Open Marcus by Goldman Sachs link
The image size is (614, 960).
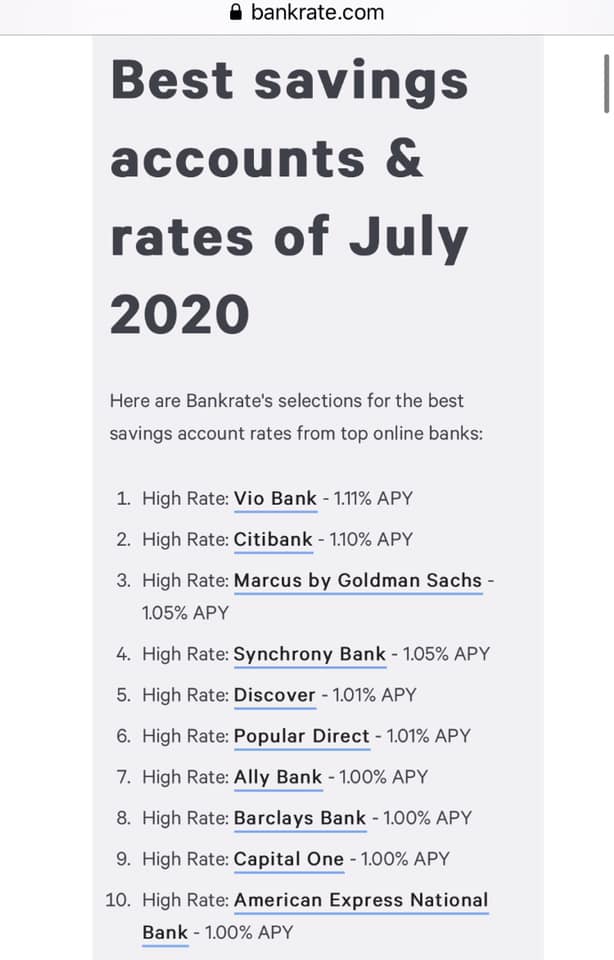pyautogui.click(x=357, y=581)
